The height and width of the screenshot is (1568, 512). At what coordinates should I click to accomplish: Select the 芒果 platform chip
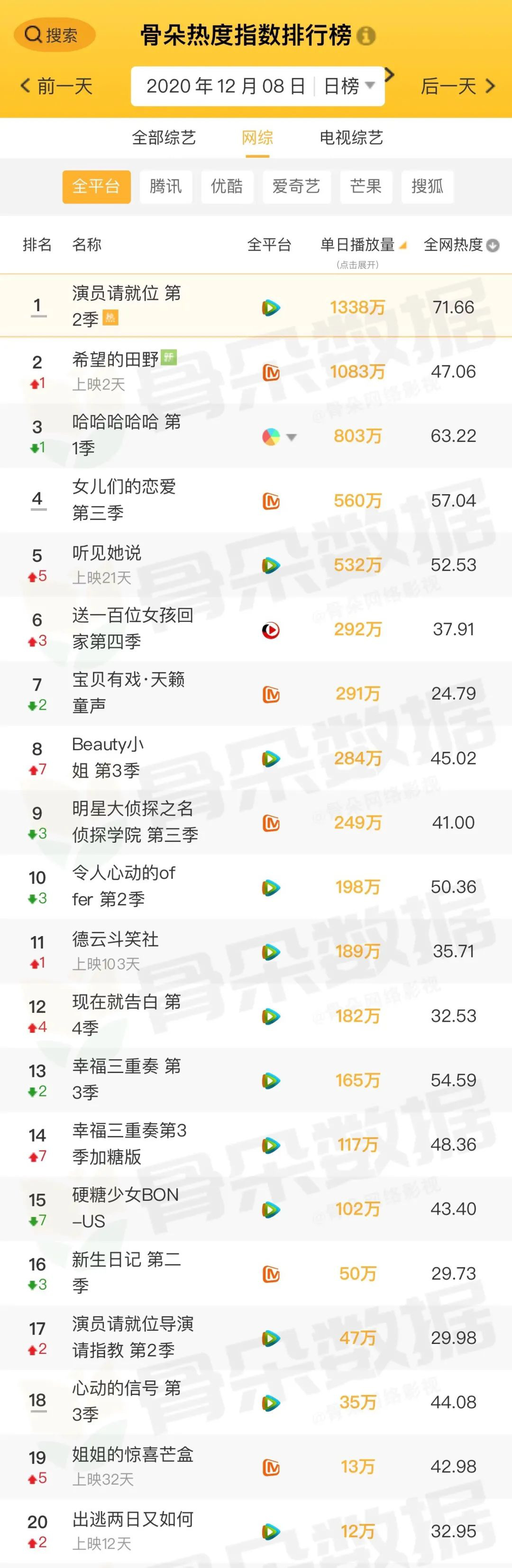click(x=366, y=186)
